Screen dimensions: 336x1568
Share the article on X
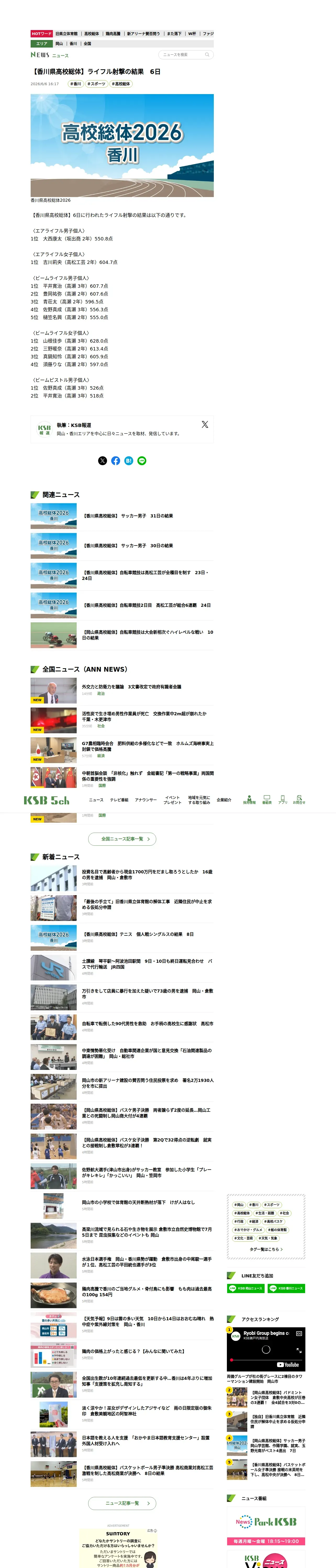(x=102, y=461)
